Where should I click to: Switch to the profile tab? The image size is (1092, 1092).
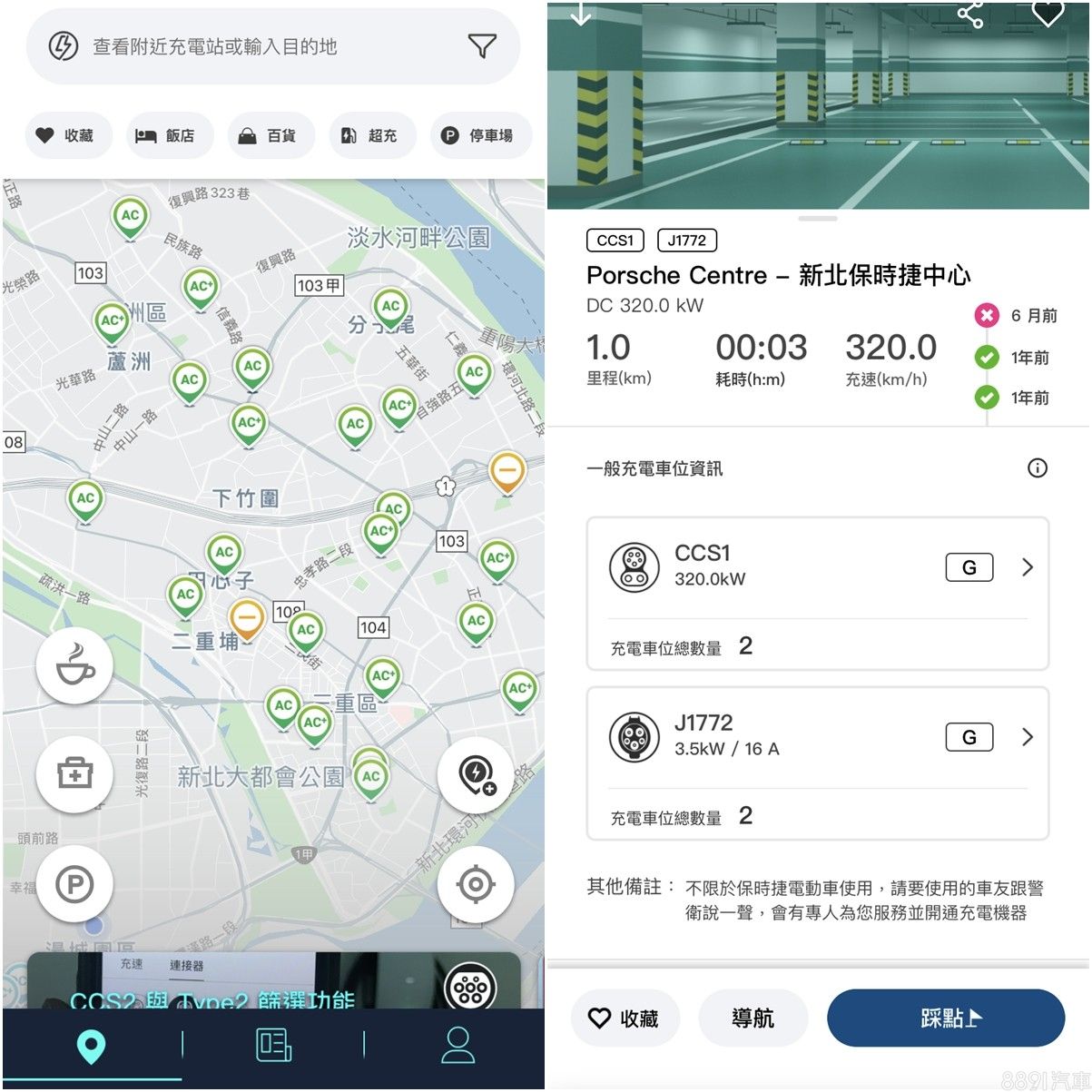pyautogui.click(x=457, y=1045)
